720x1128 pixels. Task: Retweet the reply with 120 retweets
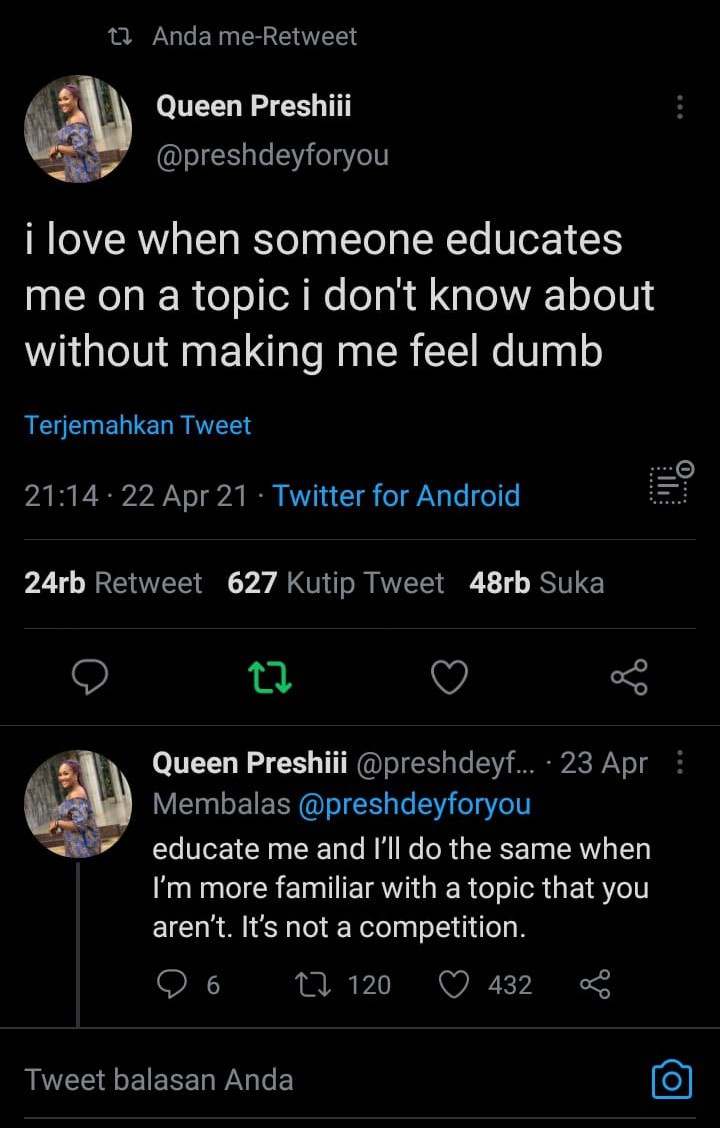(x=343, y=984)
